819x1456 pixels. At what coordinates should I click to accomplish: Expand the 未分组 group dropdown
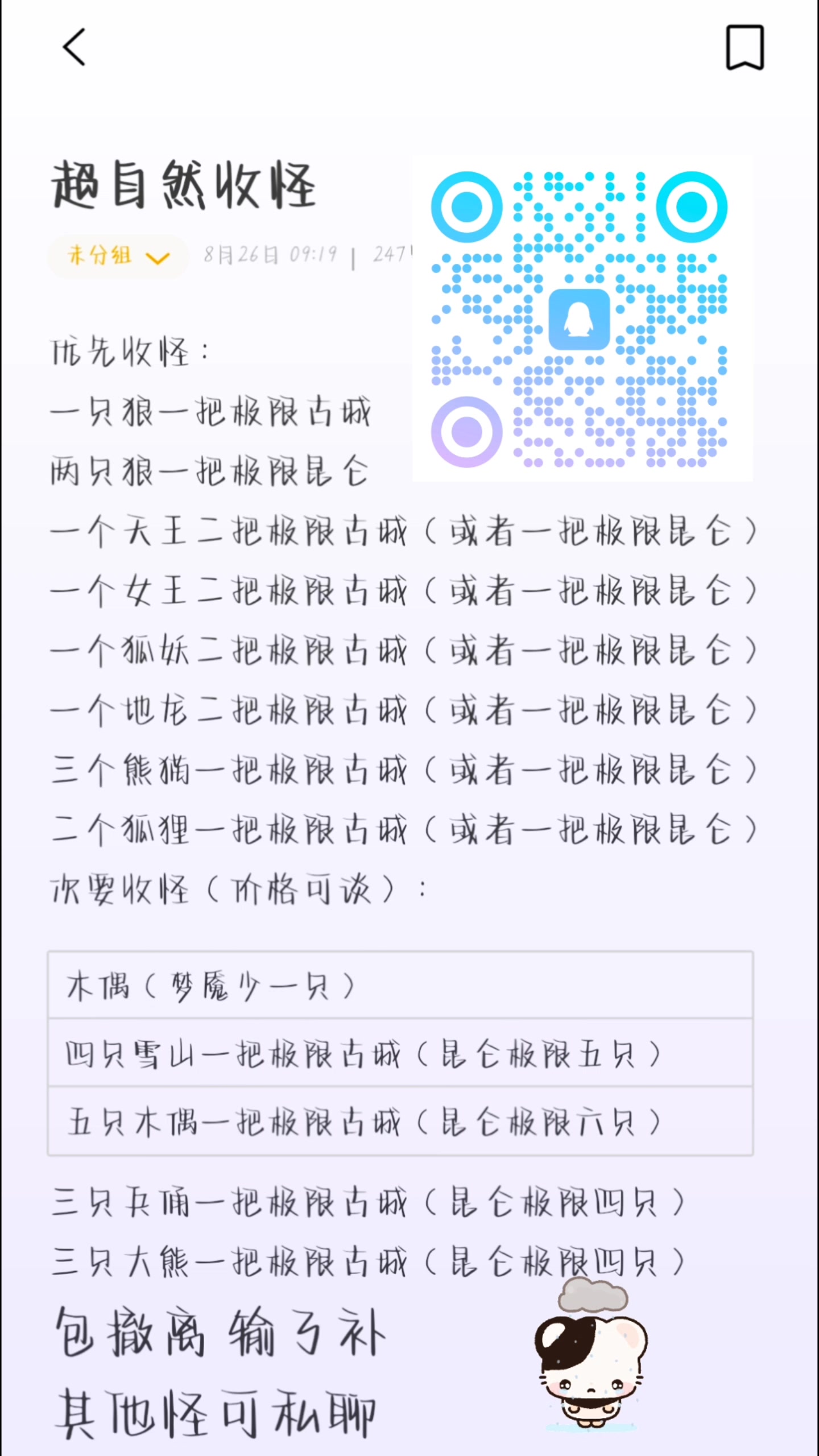coord(118,256)
